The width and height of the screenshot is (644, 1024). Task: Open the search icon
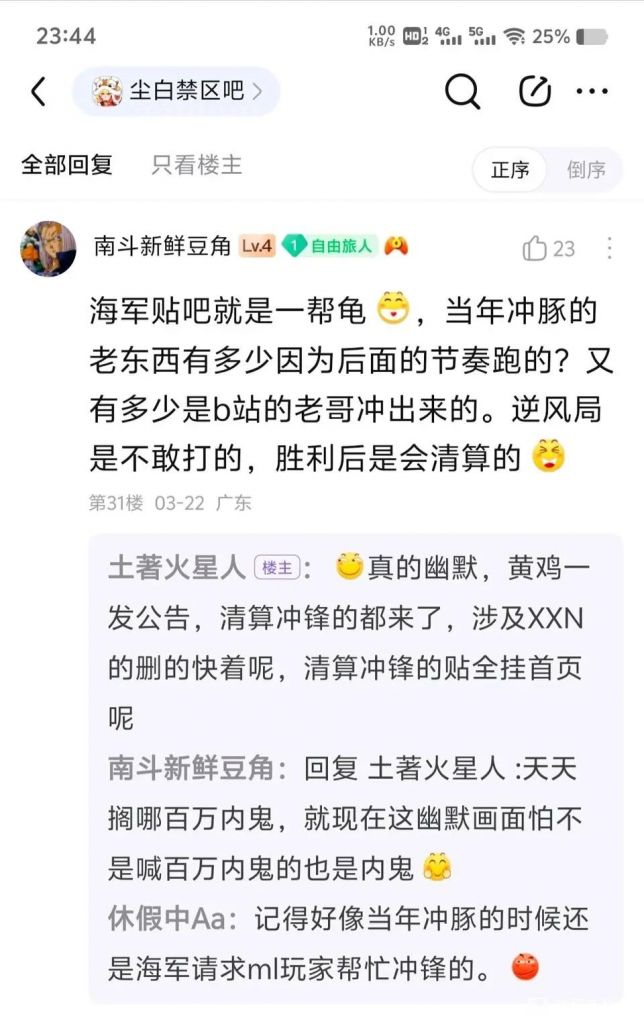point(462,92)
